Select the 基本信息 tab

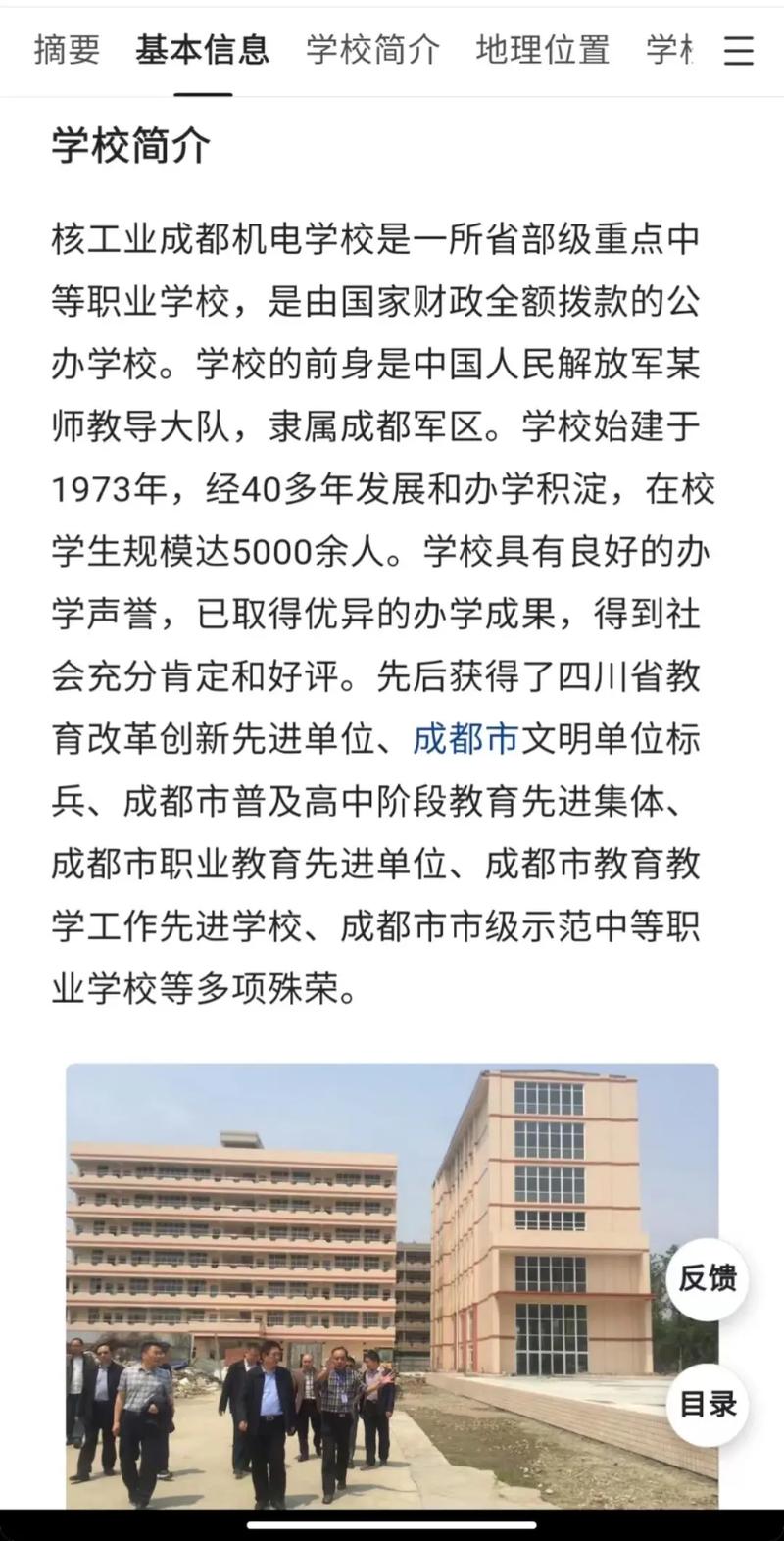click(x=203, y=49)
